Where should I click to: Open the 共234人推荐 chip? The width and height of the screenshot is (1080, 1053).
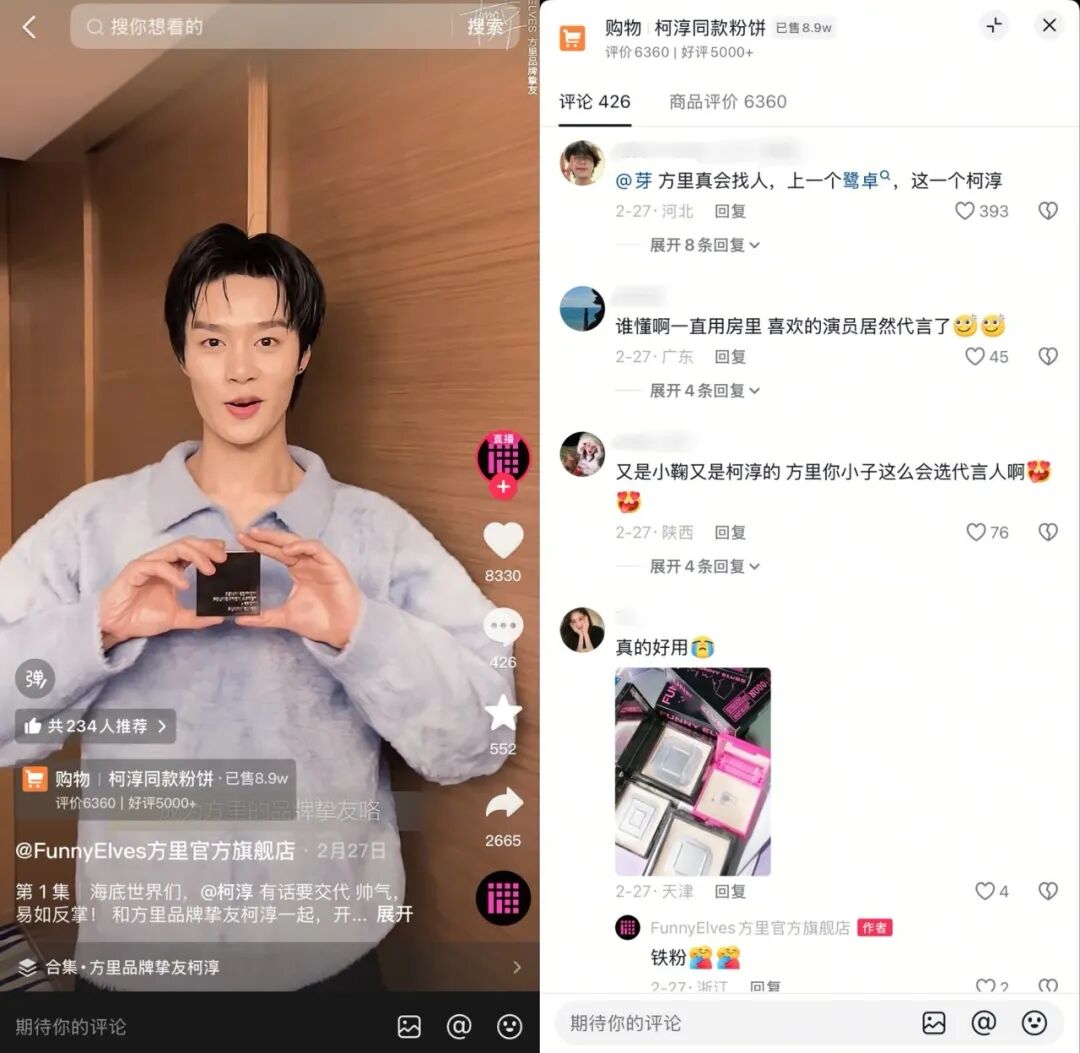(x=97, y=726)
